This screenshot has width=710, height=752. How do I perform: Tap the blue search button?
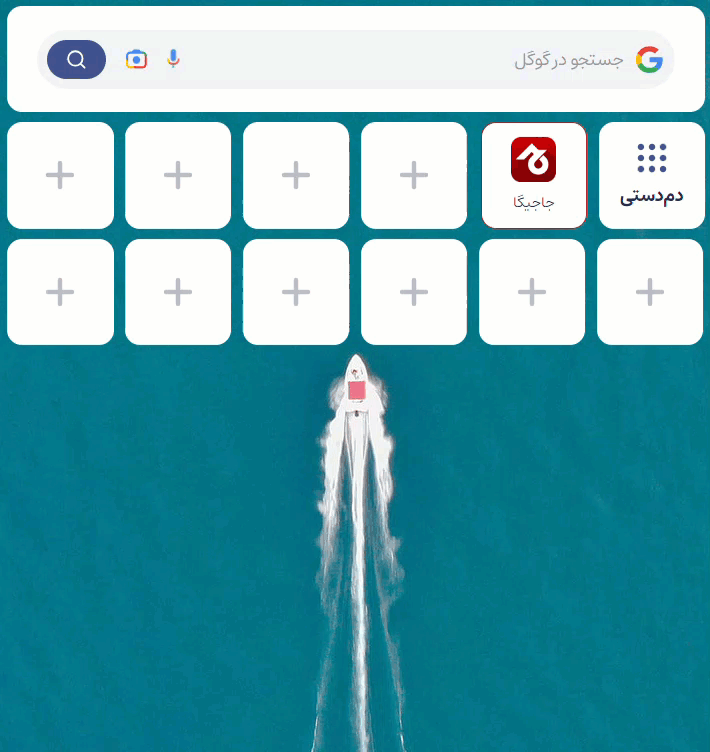76,60
